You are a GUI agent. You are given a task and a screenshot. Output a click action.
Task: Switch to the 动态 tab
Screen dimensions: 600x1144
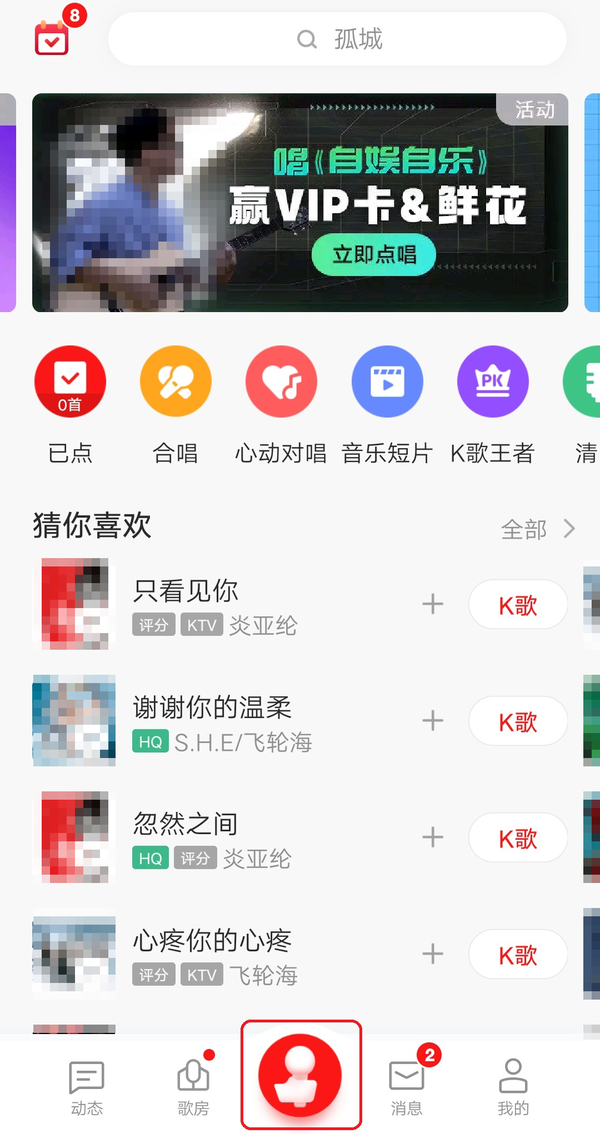[87, 1087]
